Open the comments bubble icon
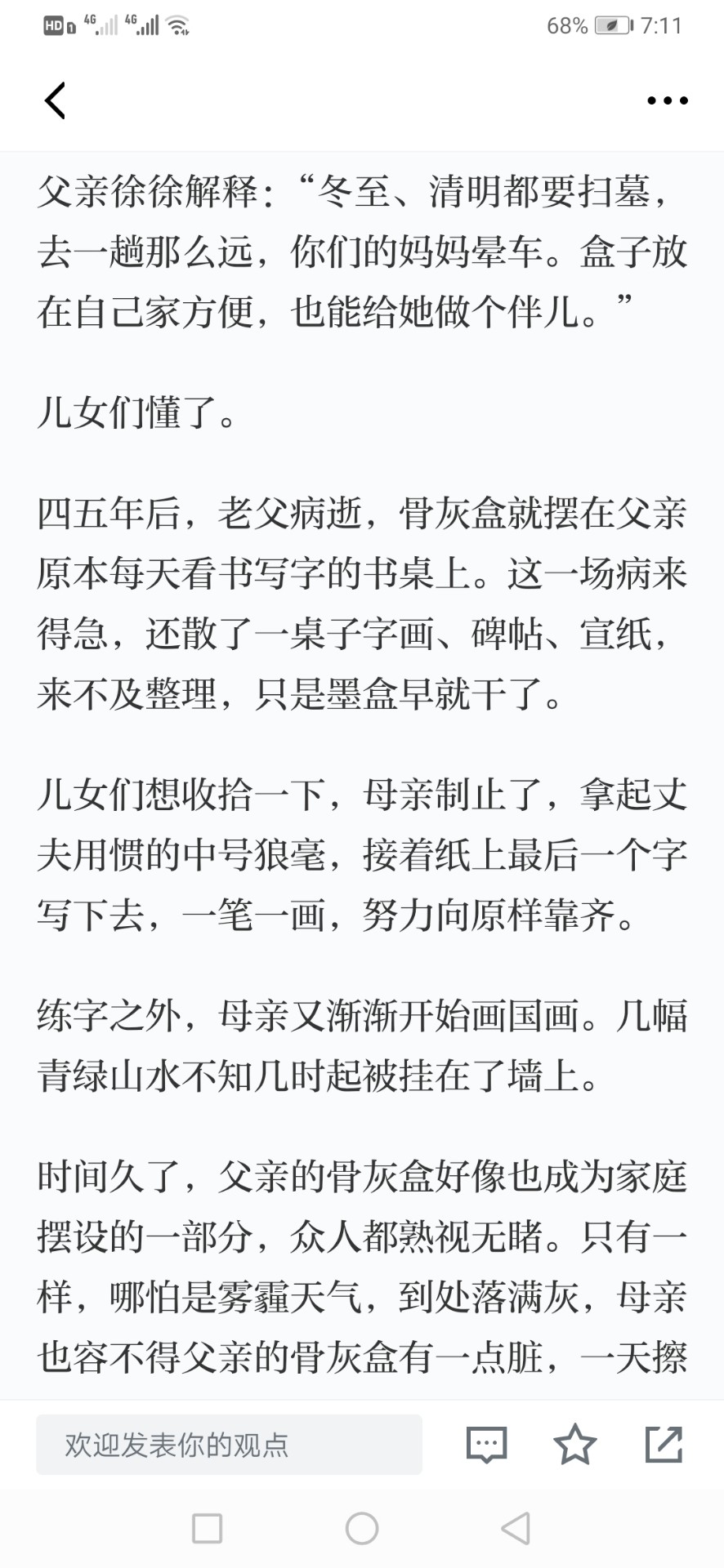Screen dimensions: 724x1568 (x=487, y=1445)
